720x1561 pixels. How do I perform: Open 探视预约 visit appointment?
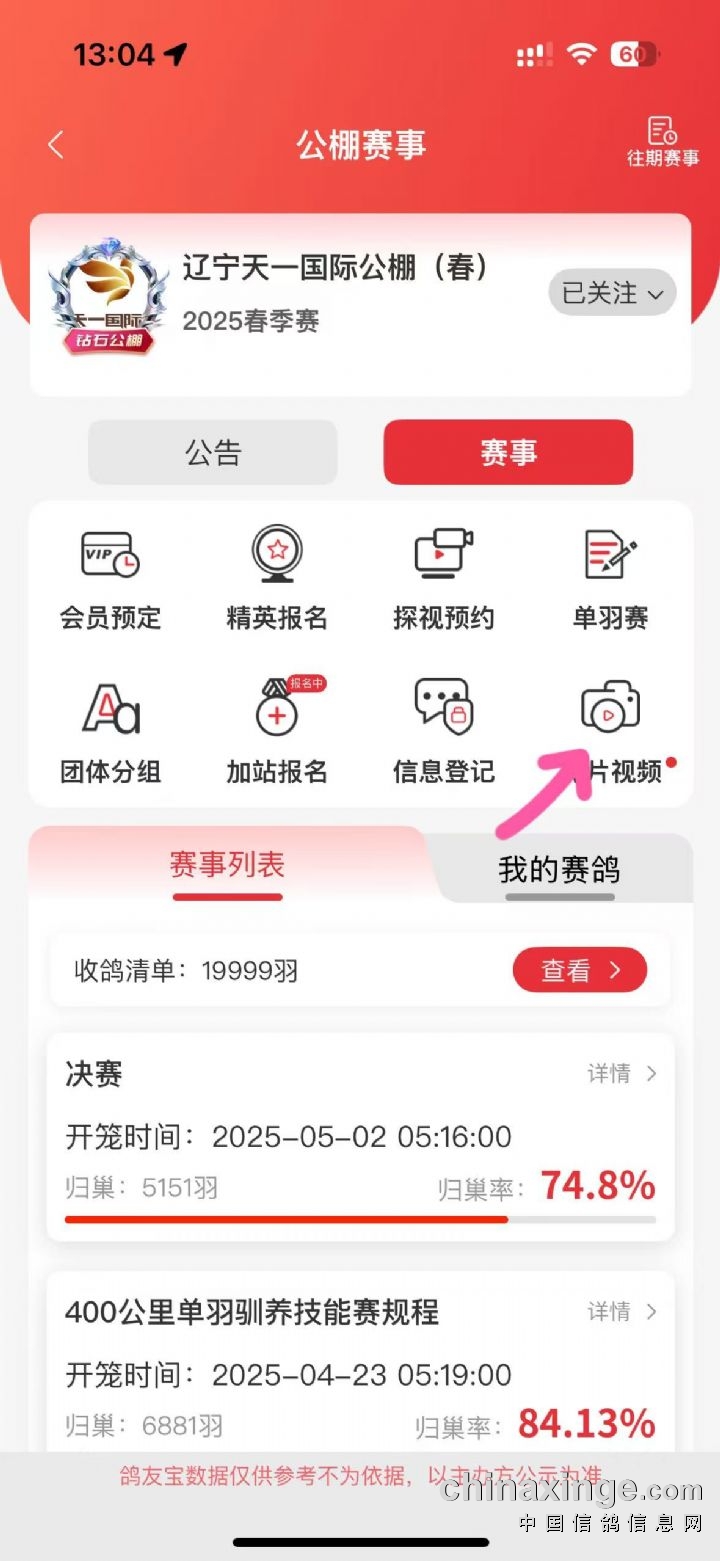click(443, 579)
